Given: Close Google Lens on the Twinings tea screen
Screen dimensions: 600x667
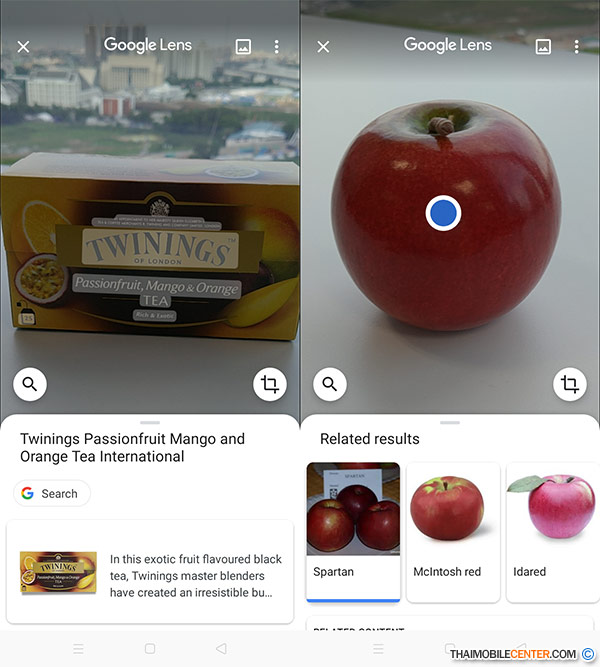Looking at the screenshot, I should pos(24,47).
